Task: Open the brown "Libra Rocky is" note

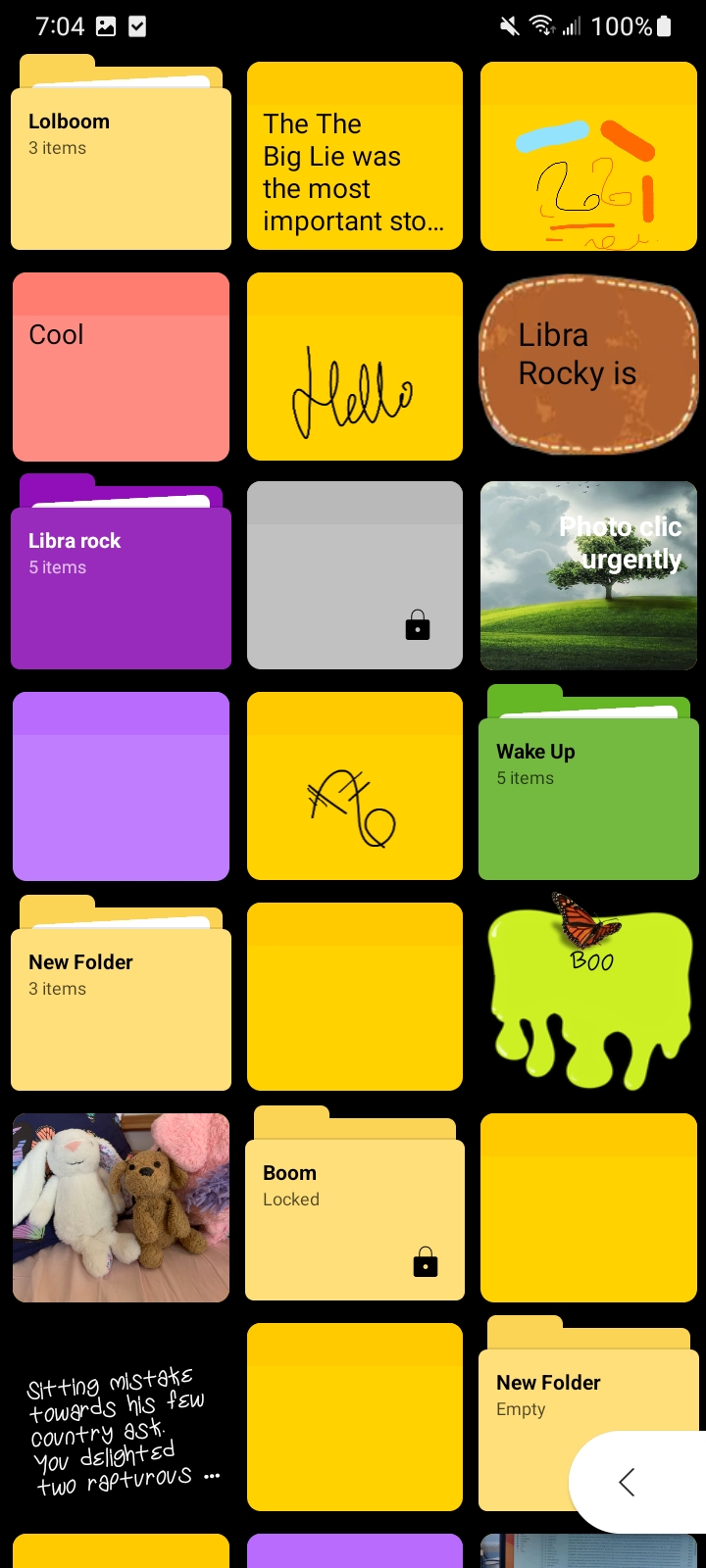Action: [x=588, y=365]
